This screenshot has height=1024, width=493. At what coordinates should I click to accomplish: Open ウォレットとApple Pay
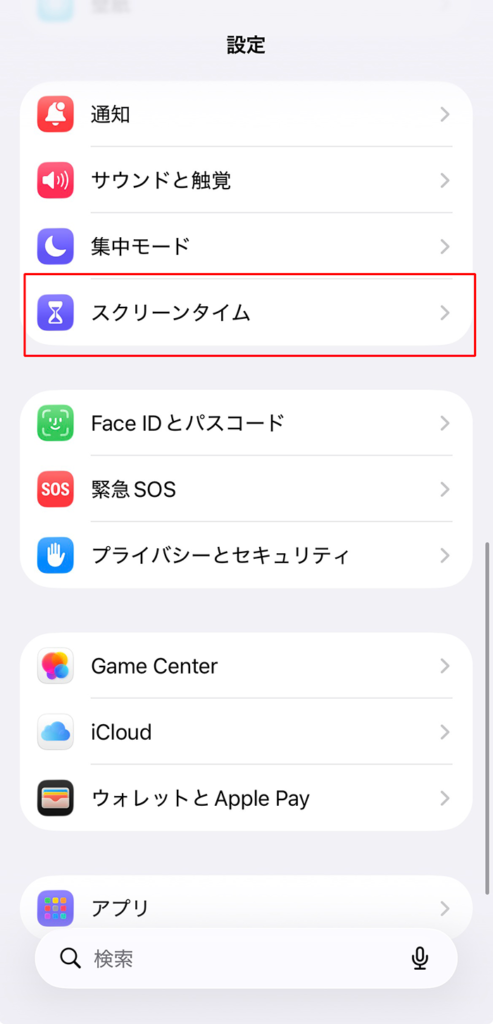tap(246, 798)
